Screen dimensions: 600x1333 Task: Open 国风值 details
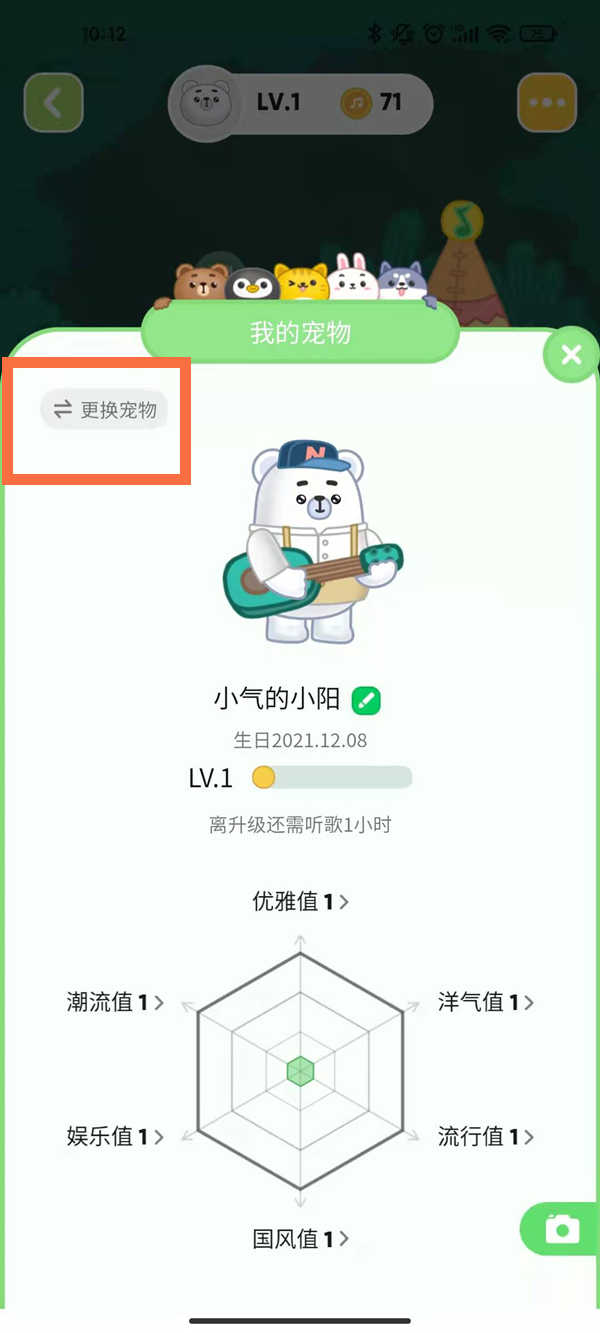tap(300, 1239)
